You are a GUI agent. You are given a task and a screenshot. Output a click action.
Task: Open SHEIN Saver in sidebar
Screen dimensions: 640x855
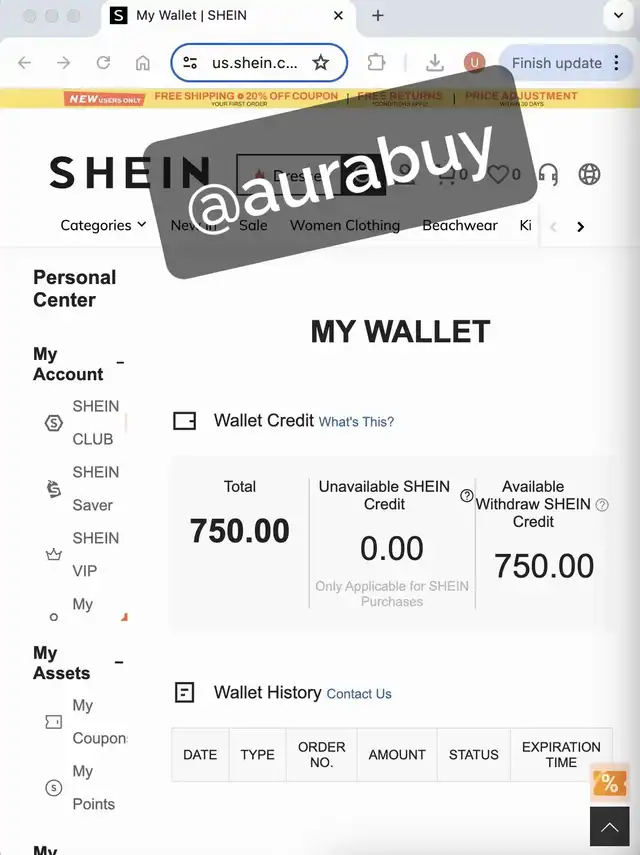[94, 488]
